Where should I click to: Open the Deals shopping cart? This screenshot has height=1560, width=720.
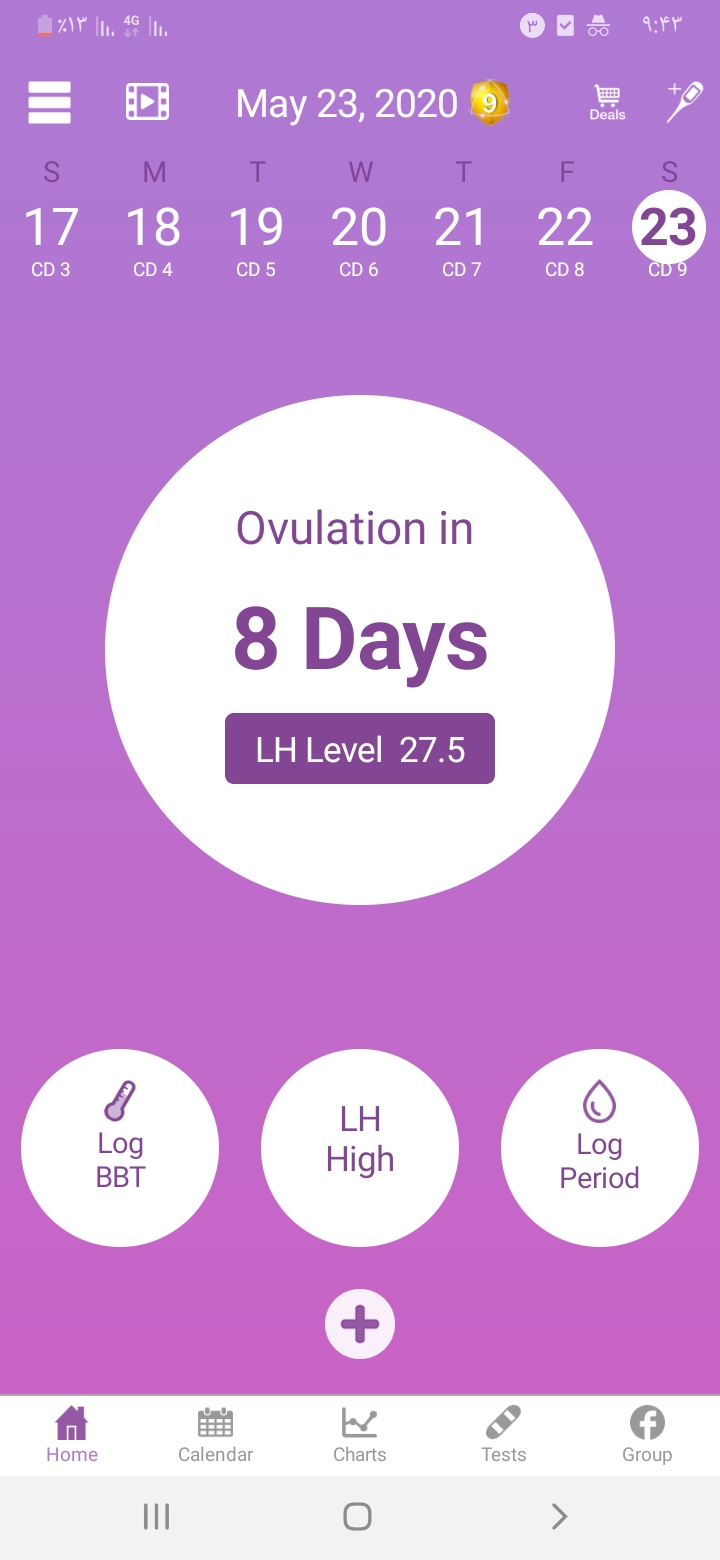coord(607,102)
